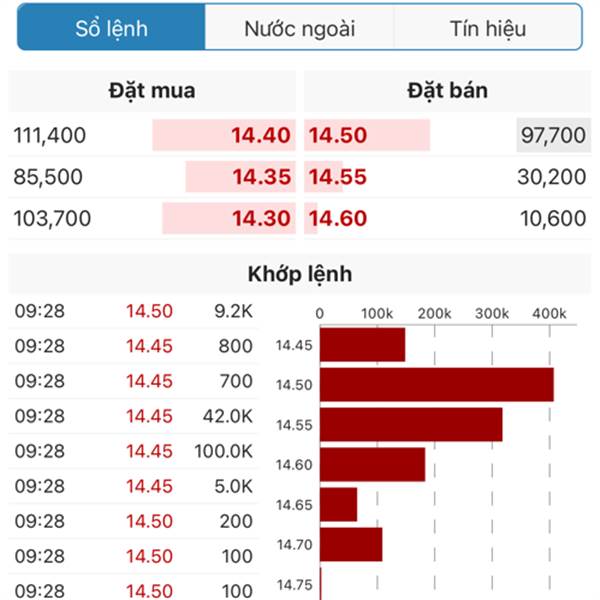Switch to the Nước ngoài tab
The image size is (600, 600).
pos(299,28)
